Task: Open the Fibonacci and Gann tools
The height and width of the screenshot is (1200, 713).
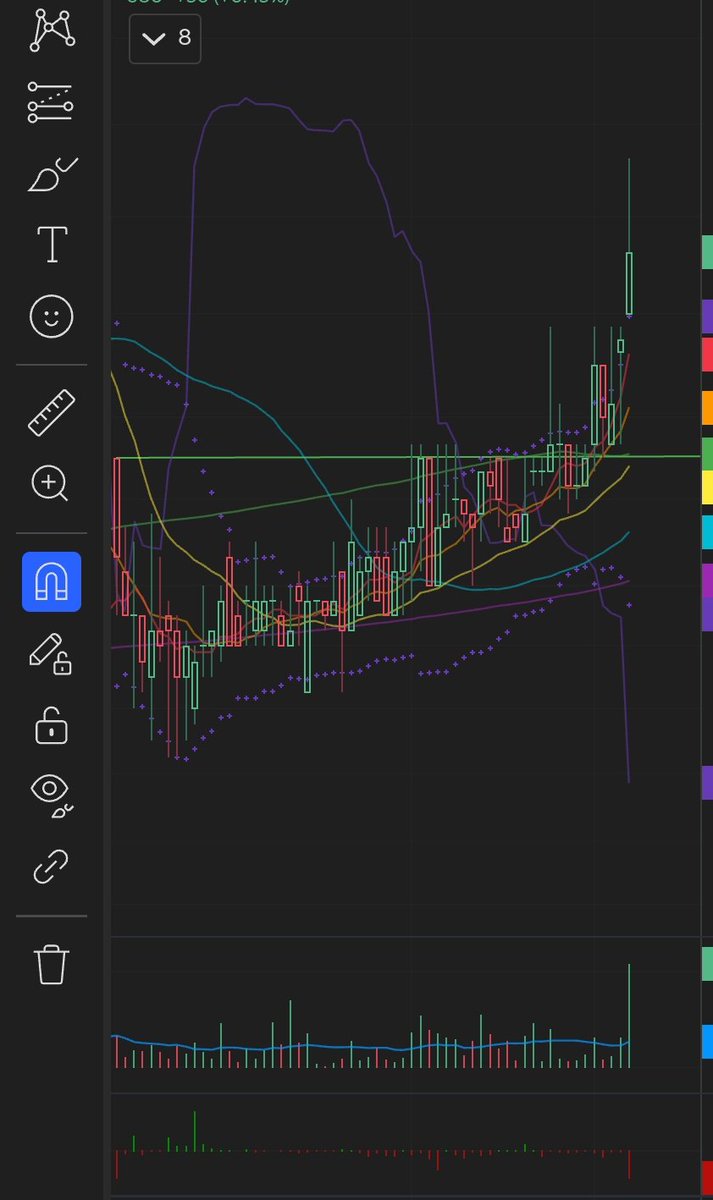Action: pyautogui.click(x=51, y=103)
